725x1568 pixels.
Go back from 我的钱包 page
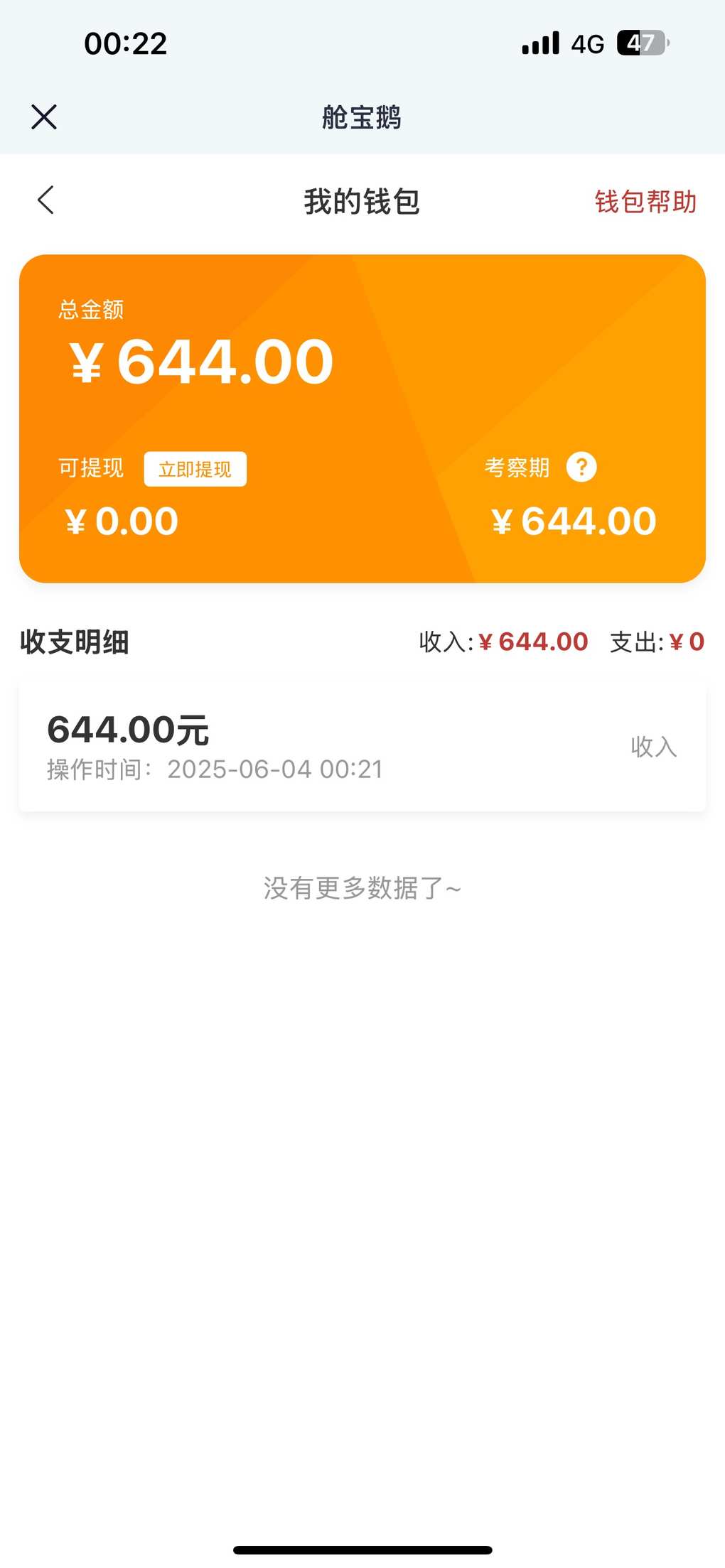(45, 200)
